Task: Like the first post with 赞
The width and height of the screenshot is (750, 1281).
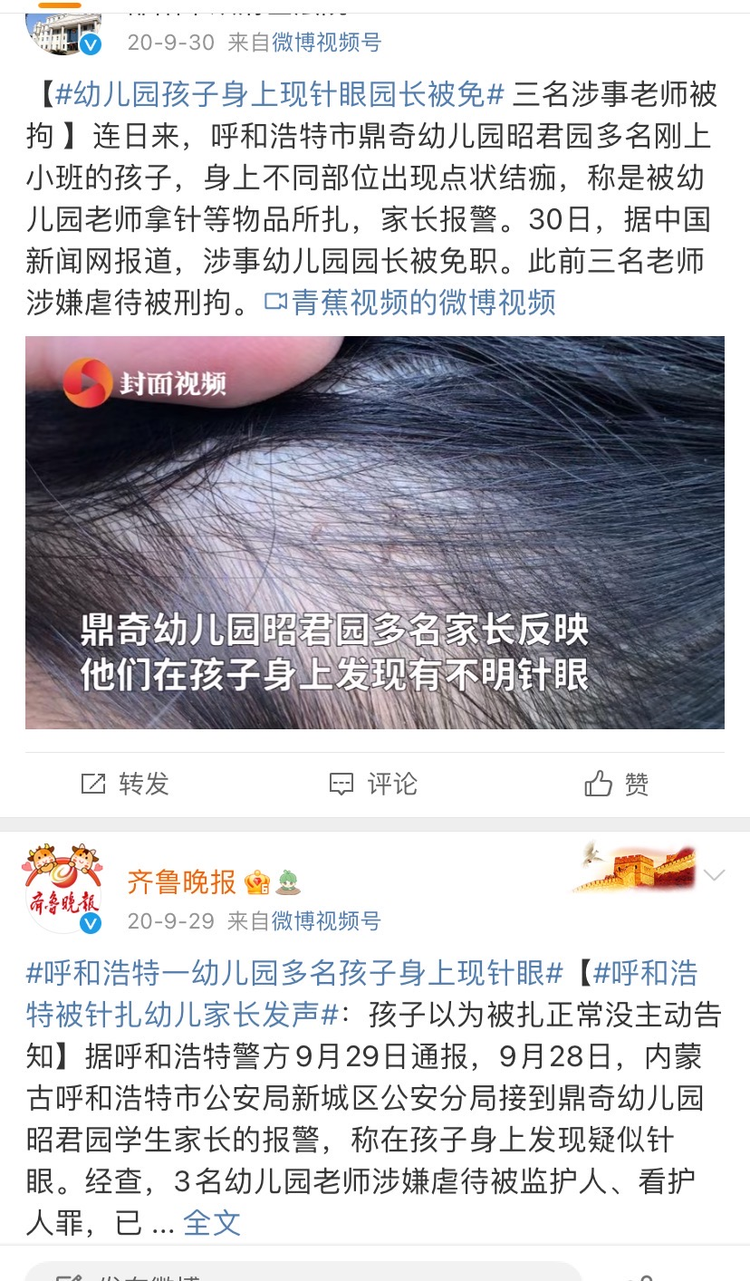Action: [617, 784]
